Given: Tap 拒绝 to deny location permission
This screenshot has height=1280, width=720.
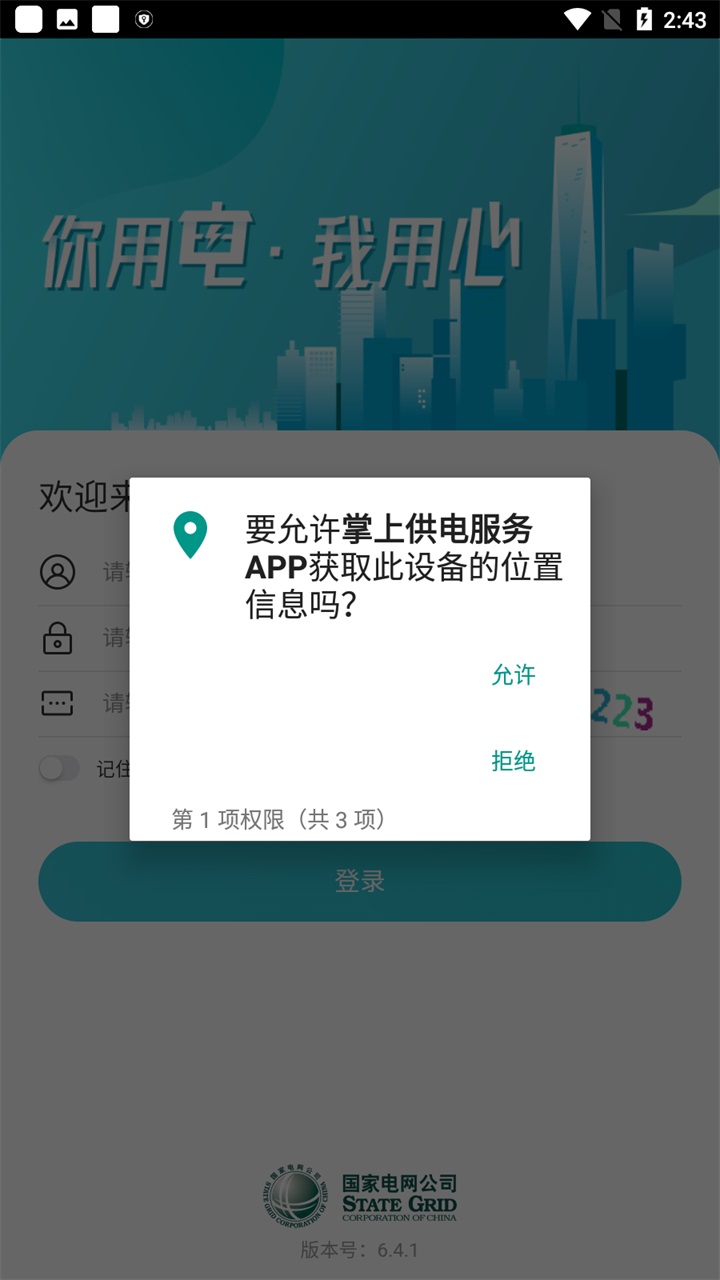Looking at the screenshot, I should tap(513, 761).
